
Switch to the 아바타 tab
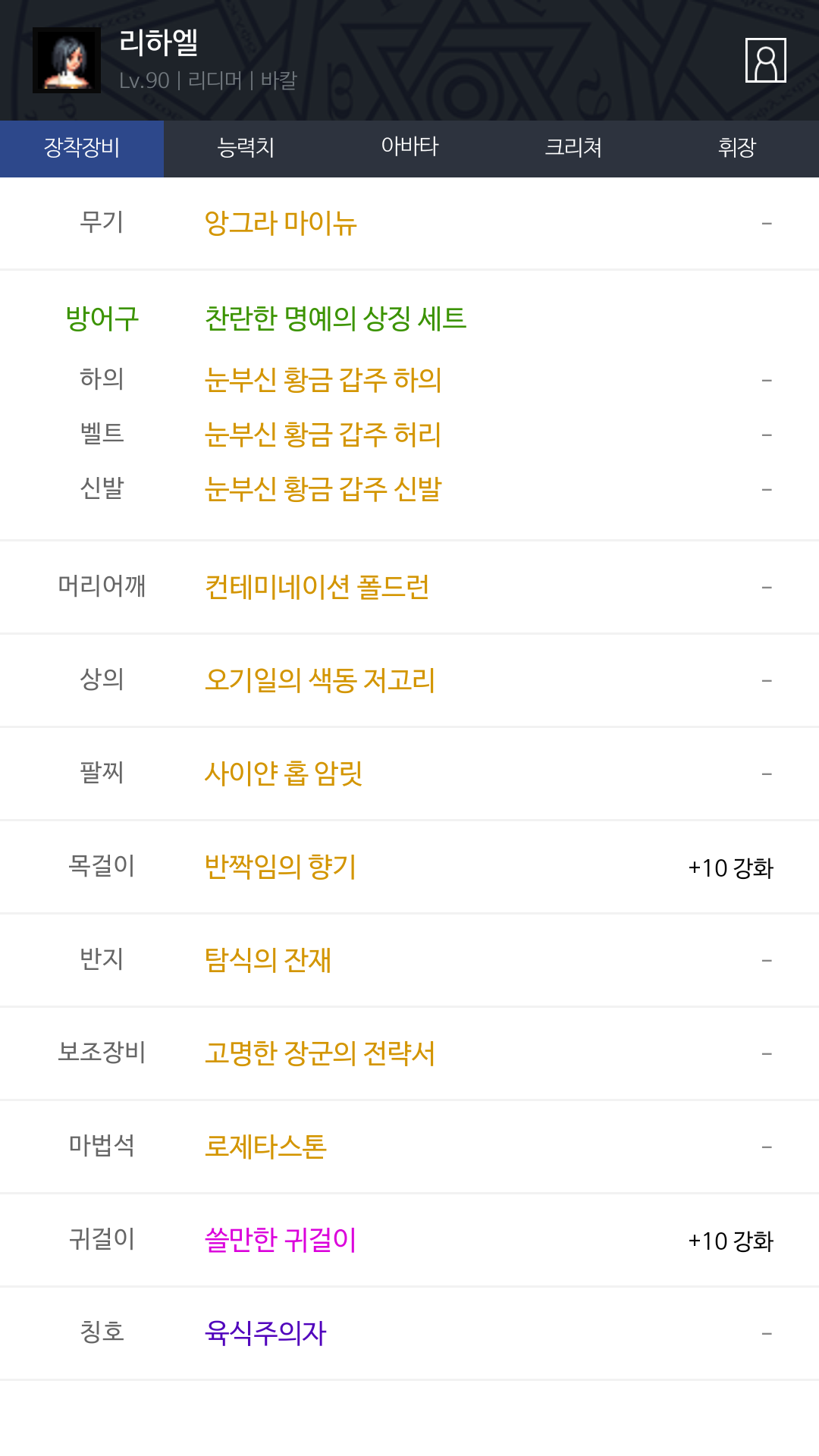tap(409, 148)
